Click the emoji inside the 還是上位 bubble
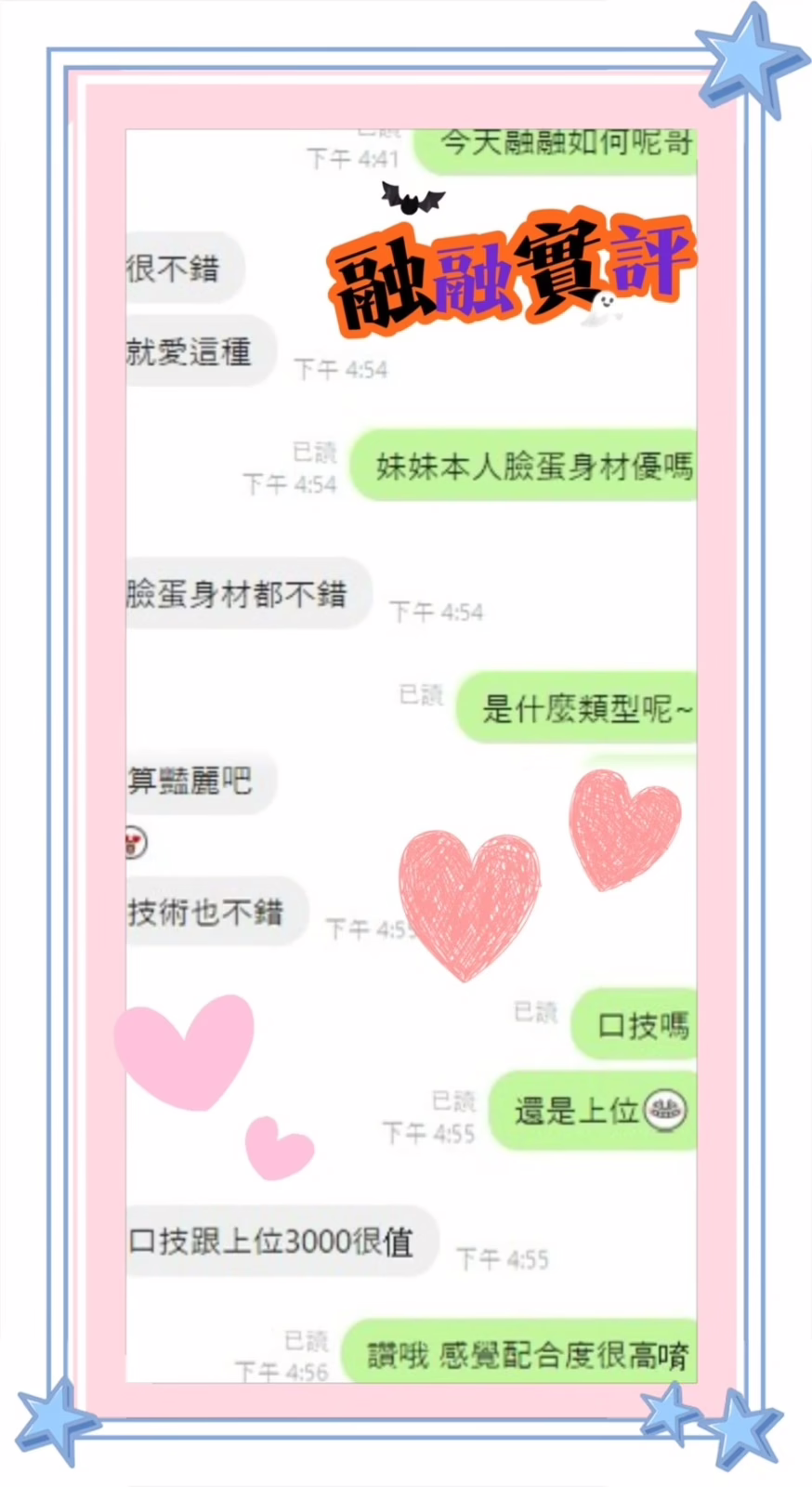This screenshot has height=1487, width=812. click(663, 1110)
